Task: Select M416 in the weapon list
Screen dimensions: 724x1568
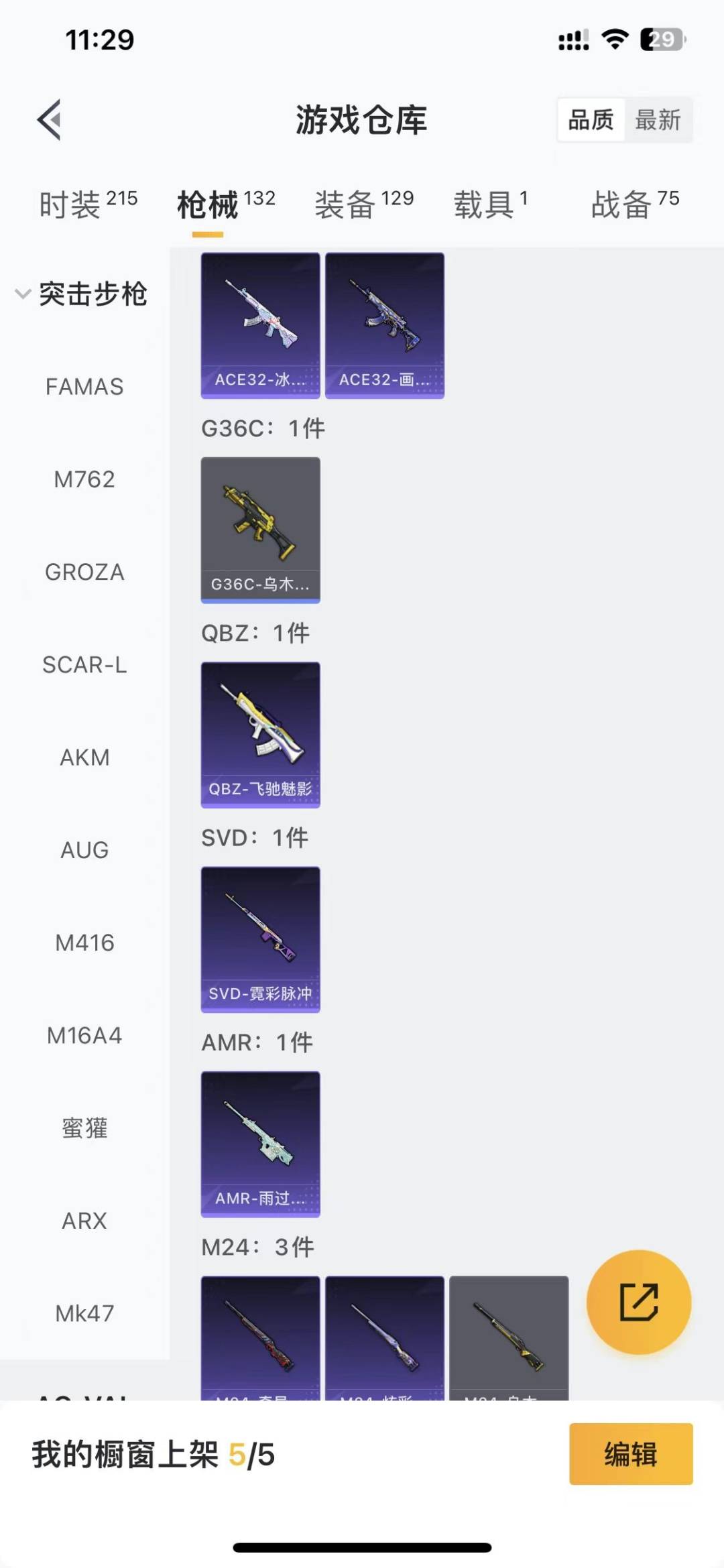Action: pyautogui.click(x=84, y=943)
